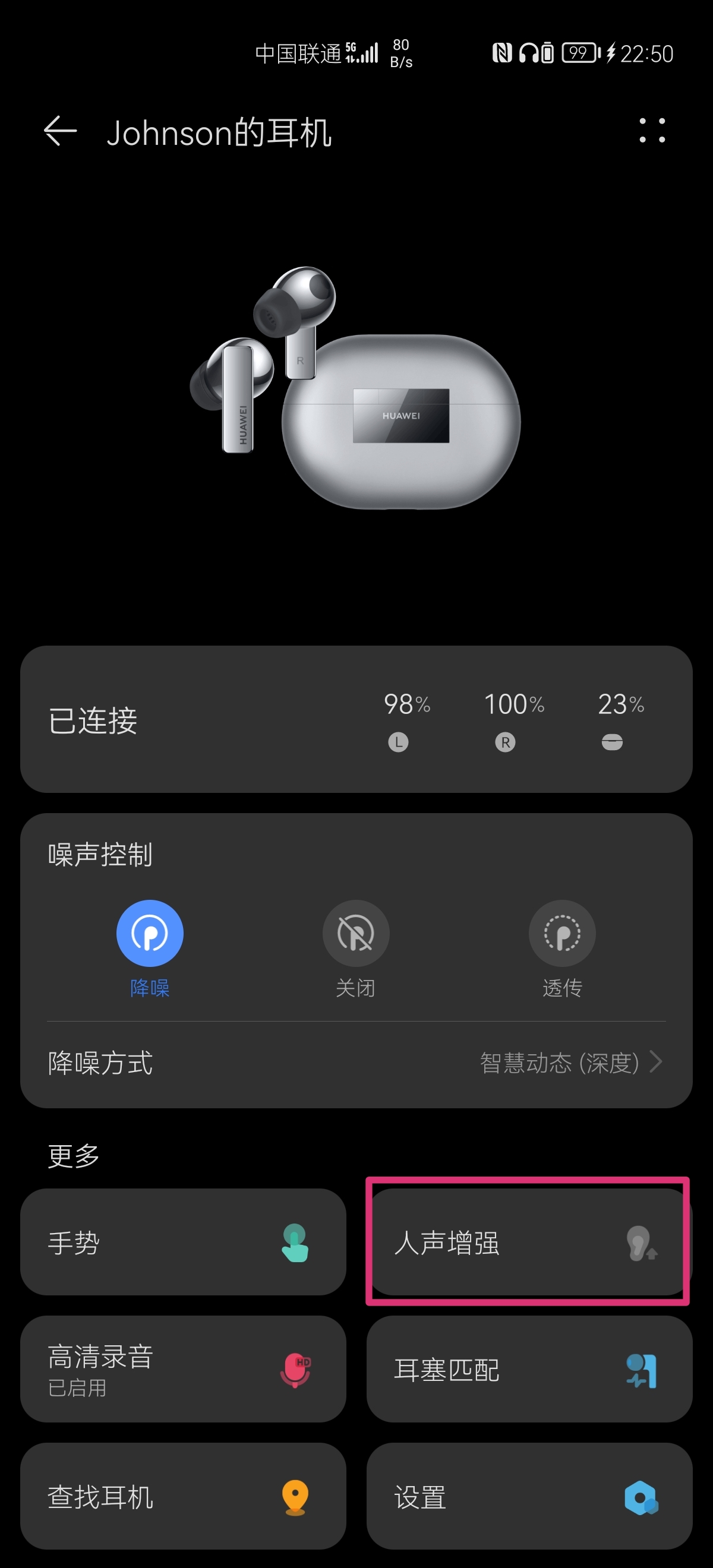Open 查找耳机 to locate earbuds

point(182,1496)
